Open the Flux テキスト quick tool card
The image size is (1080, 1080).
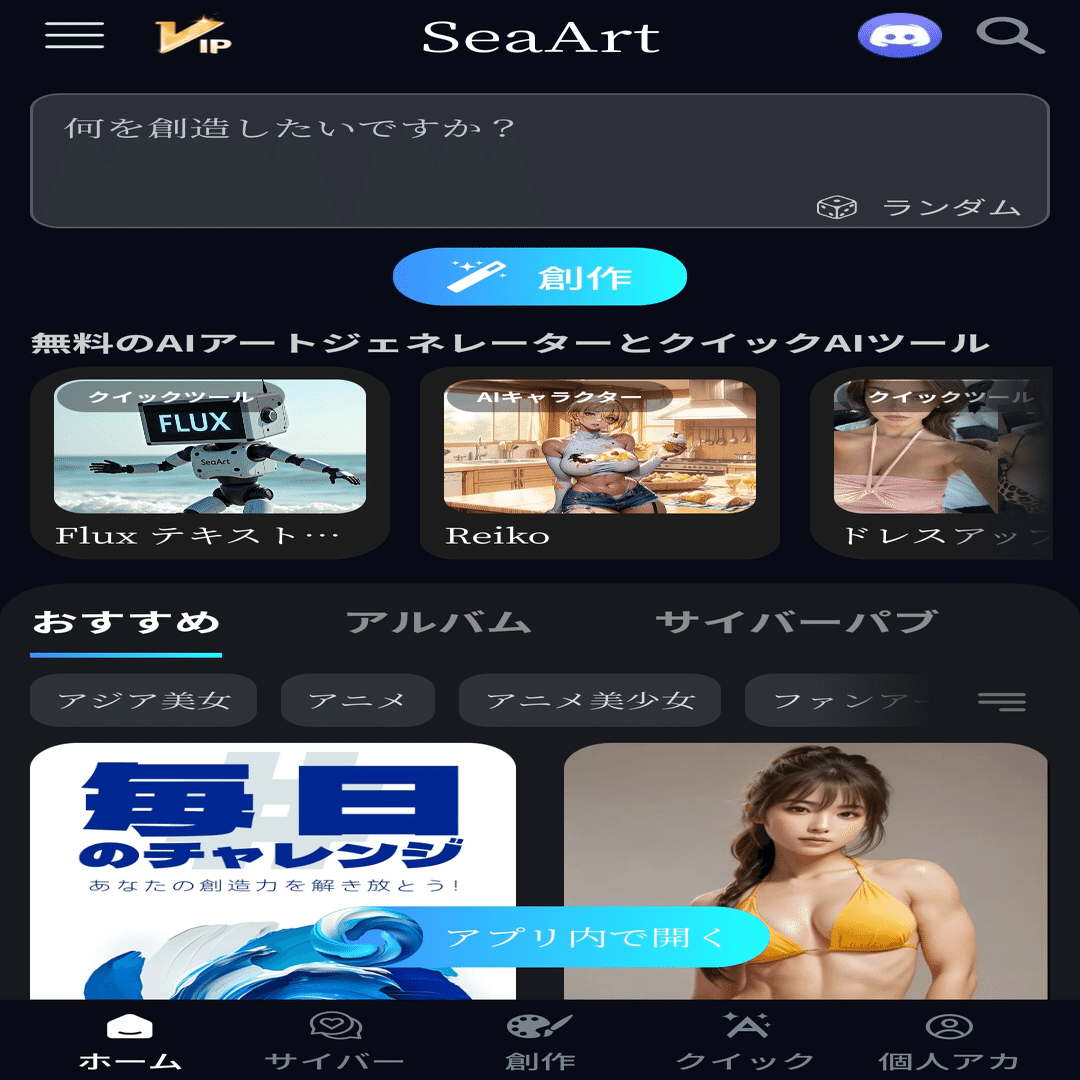coord(210,462)
